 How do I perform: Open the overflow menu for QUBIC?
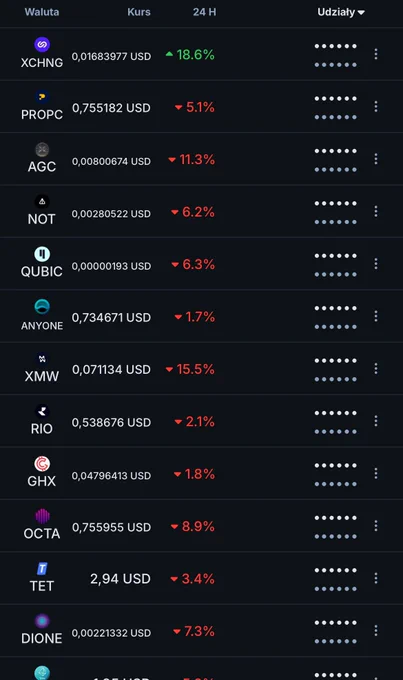click(376, 264)
